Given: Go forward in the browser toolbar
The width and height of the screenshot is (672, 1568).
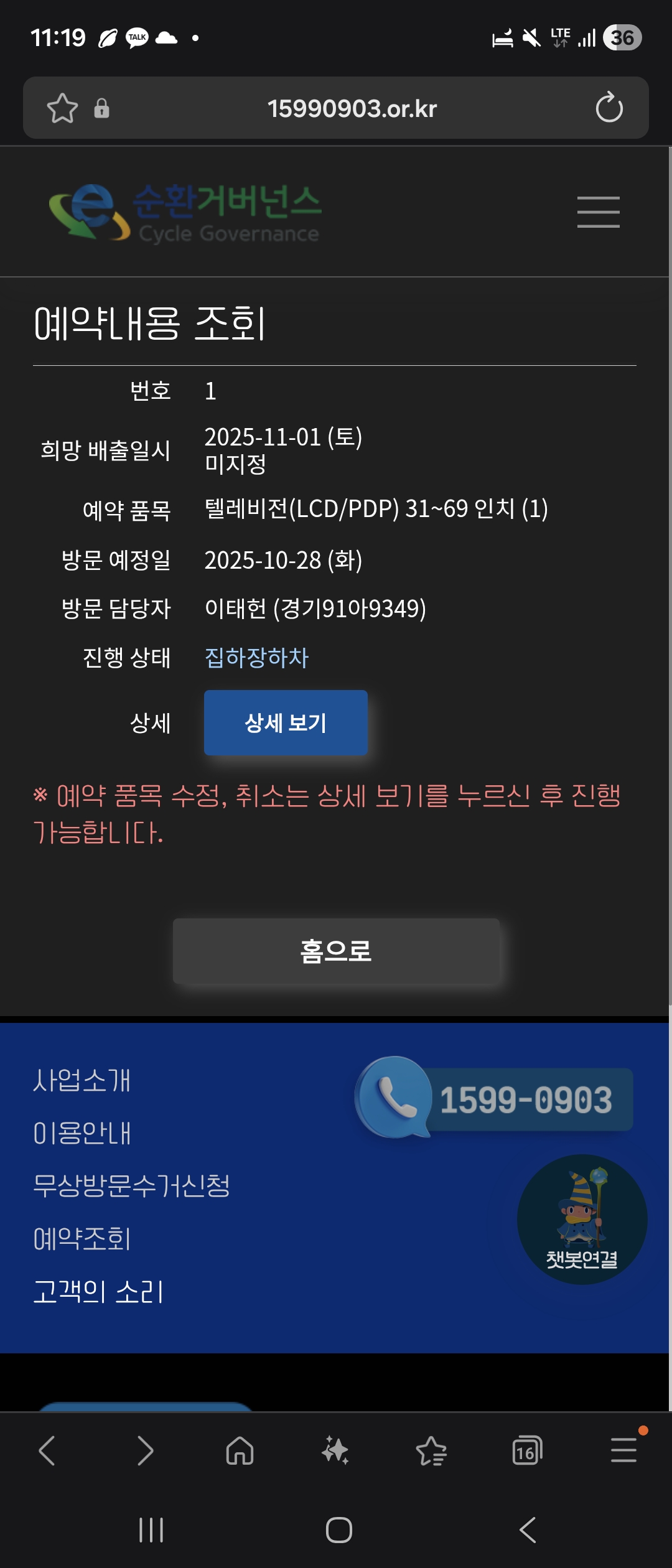Looking at the screenshot, I should coord(144,1451).
